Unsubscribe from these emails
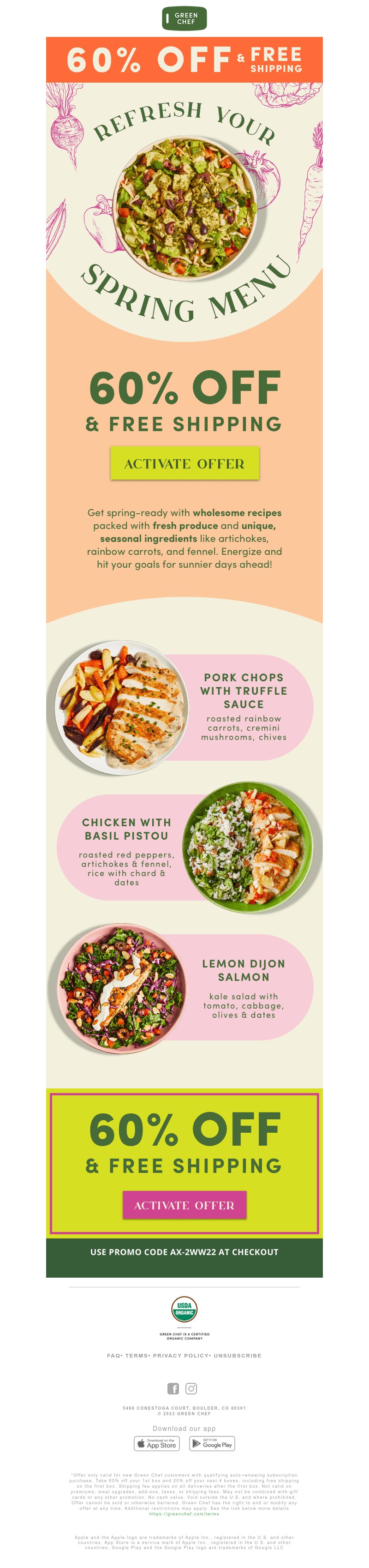 (x=237, y=1356)
